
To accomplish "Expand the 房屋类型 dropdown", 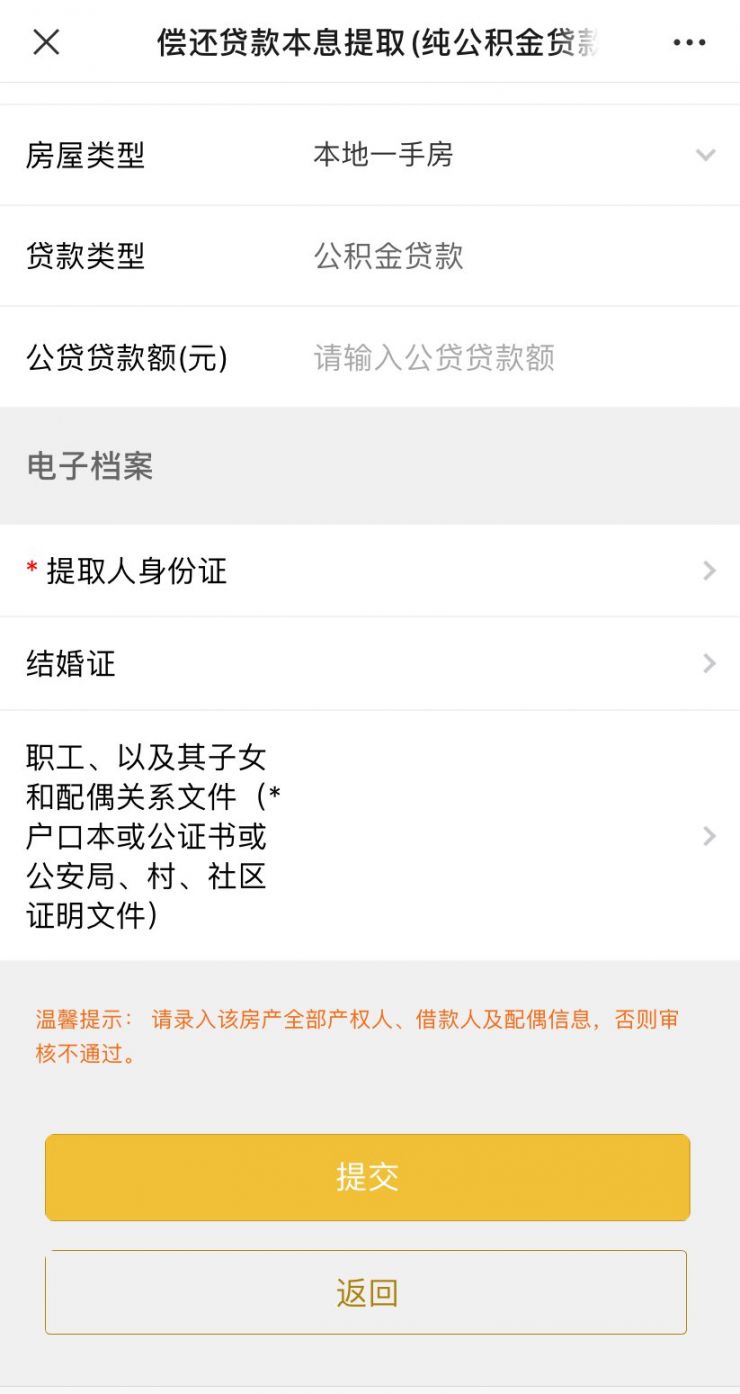I will pos(370,155).
